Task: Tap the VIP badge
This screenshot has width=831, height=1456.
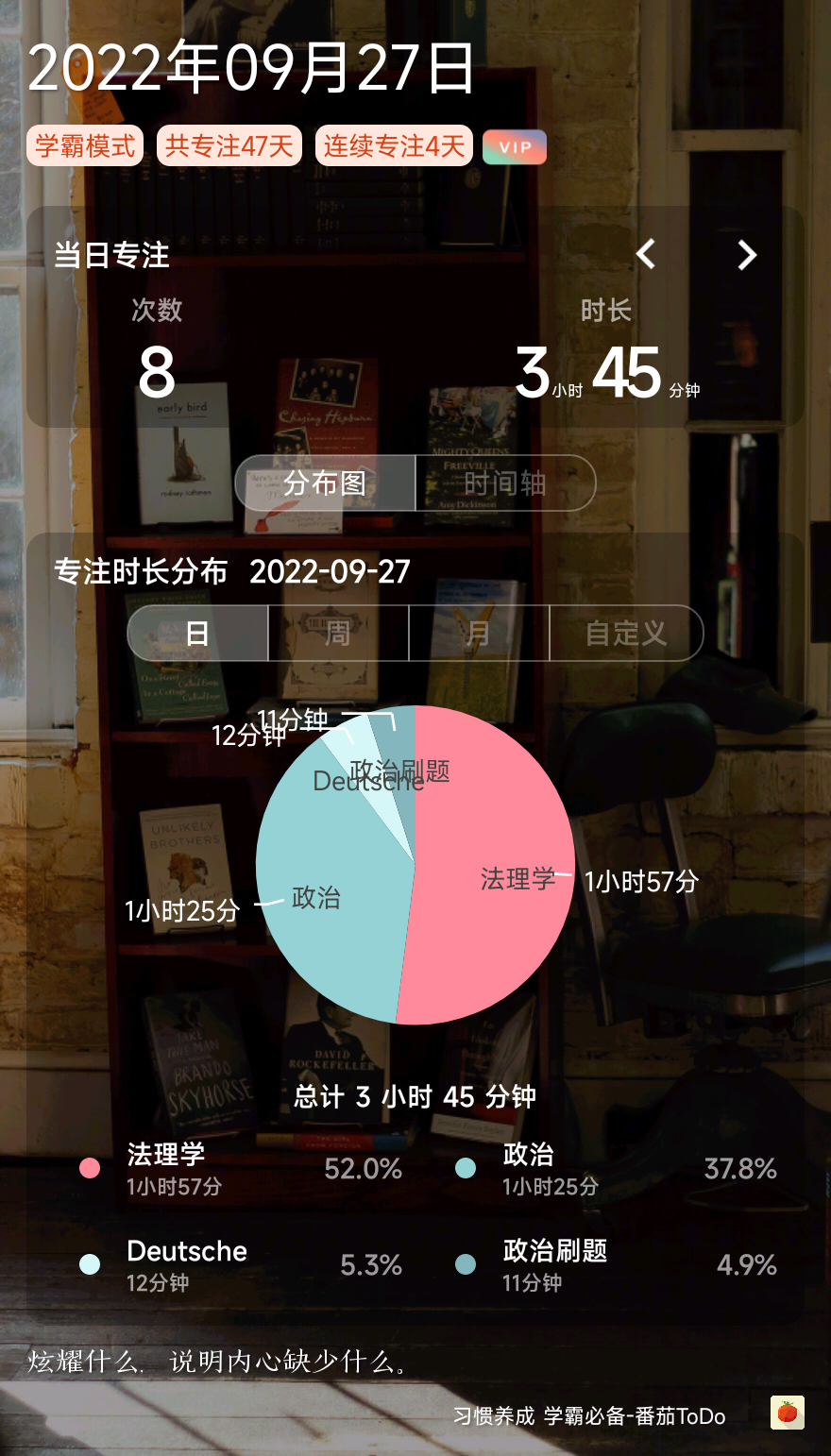Action: pyautogui.click(x=515, y=147)
